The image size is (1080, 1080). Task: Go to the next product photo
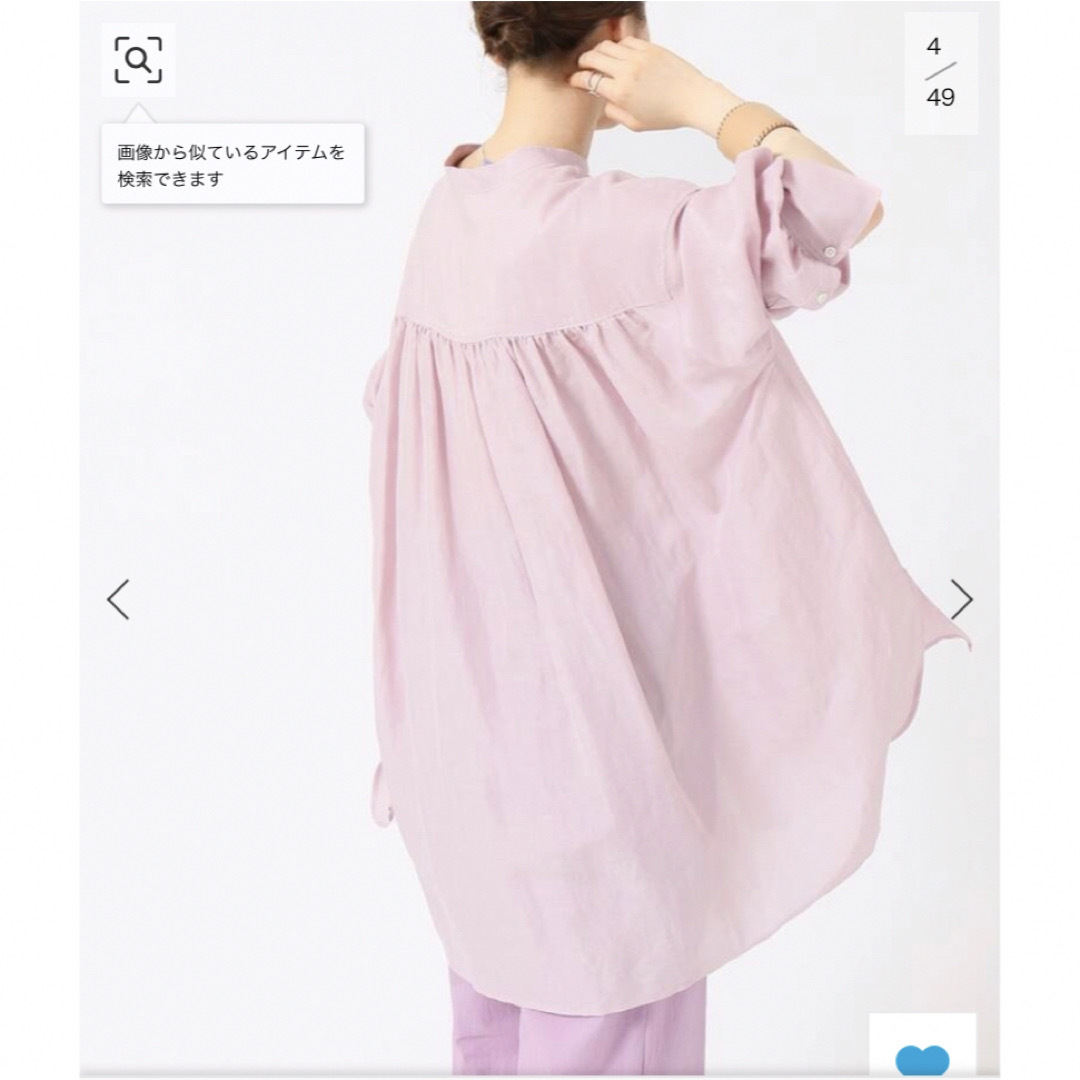pyautogui.click(x=961, y=599)
